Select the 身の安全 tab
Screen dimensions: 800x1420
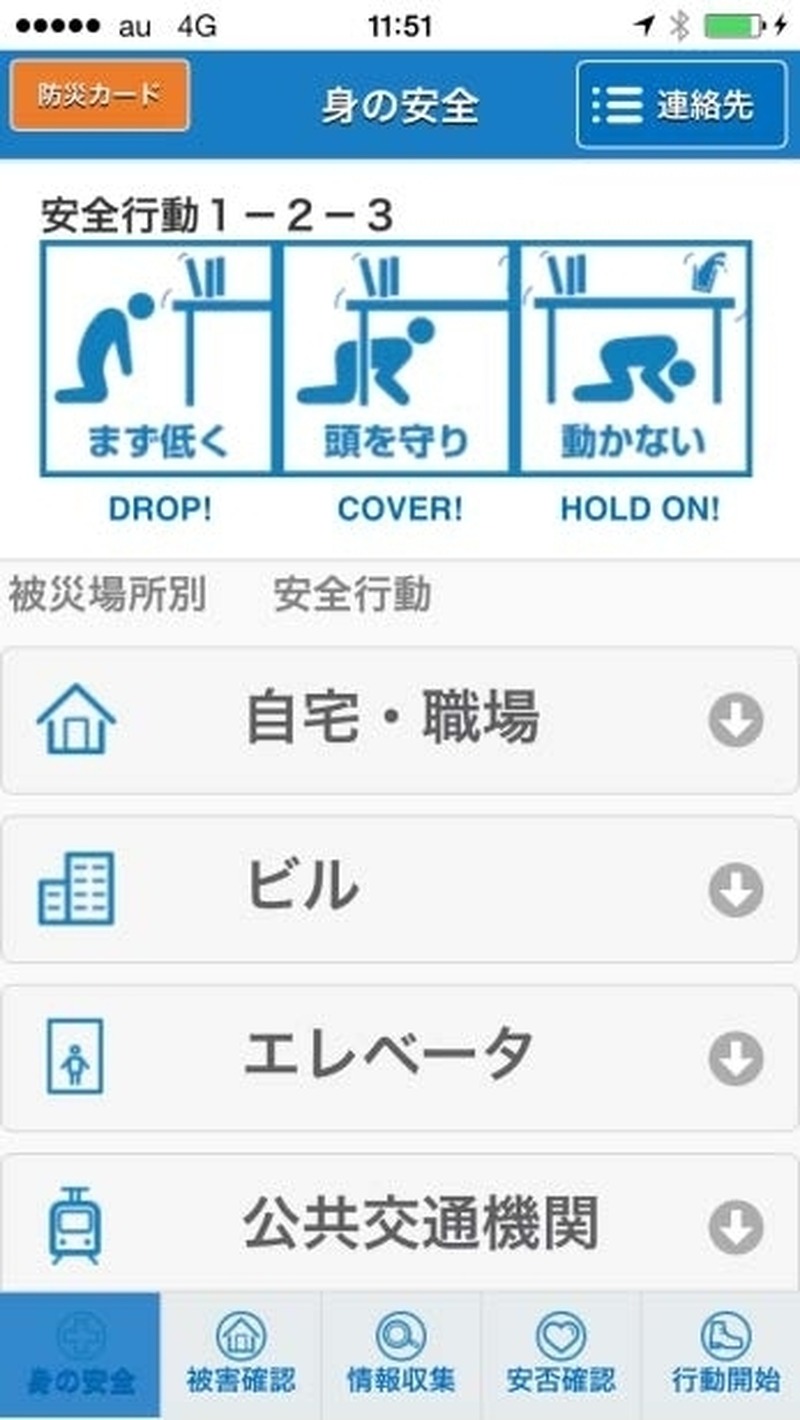pos(80,1355)
